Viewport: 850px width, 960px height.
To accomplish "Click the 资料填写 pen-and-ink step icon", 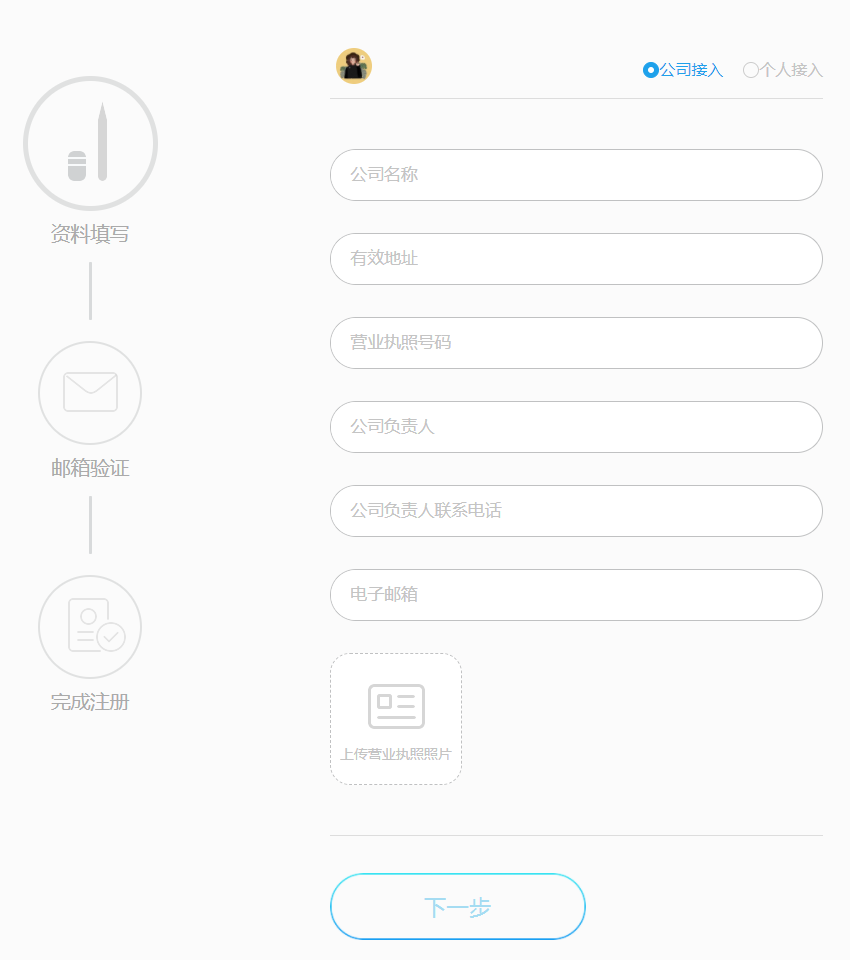I will coord(90,143).
